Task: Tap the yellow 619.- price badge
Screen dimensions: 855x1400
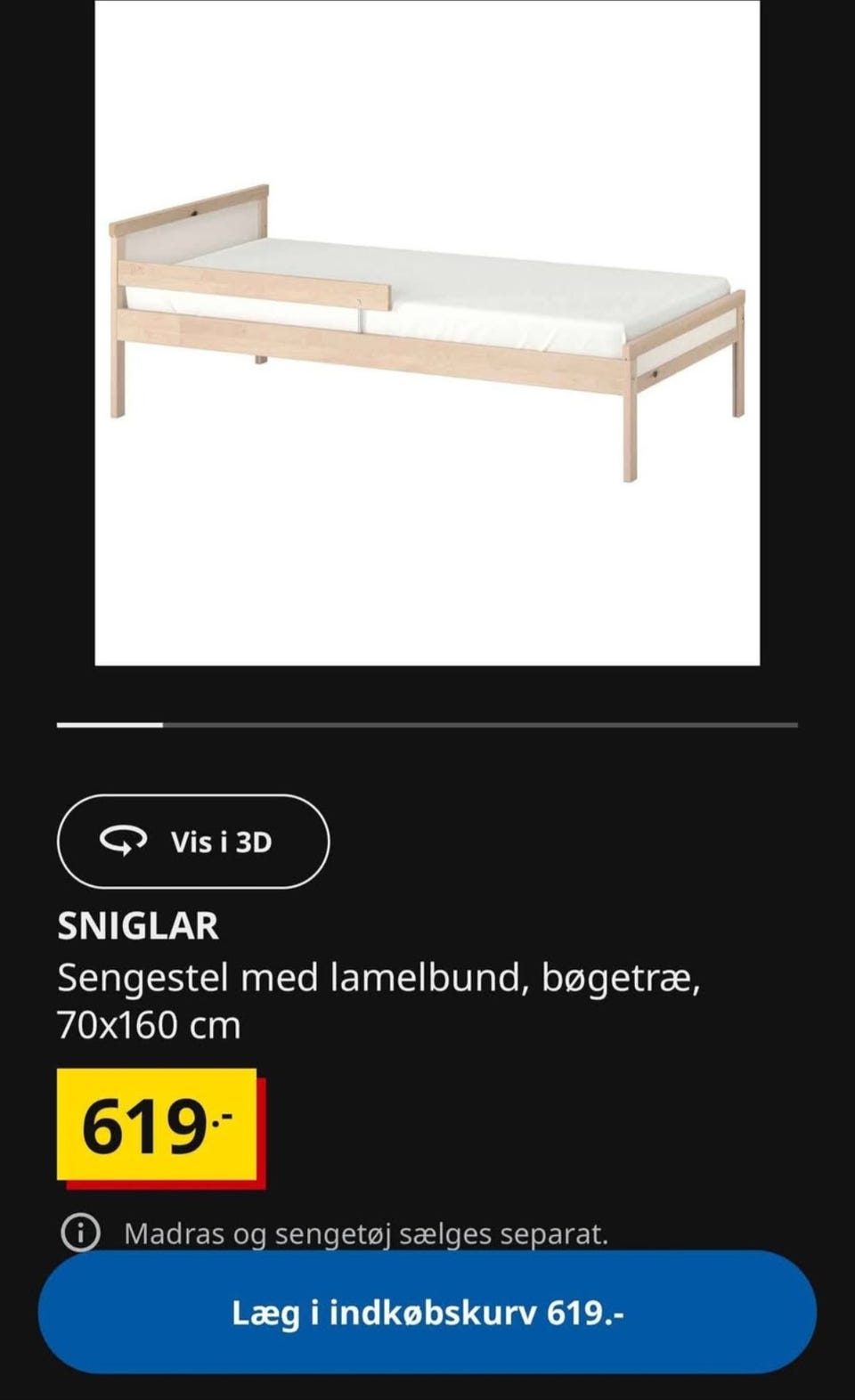Action: point(156,1124)
